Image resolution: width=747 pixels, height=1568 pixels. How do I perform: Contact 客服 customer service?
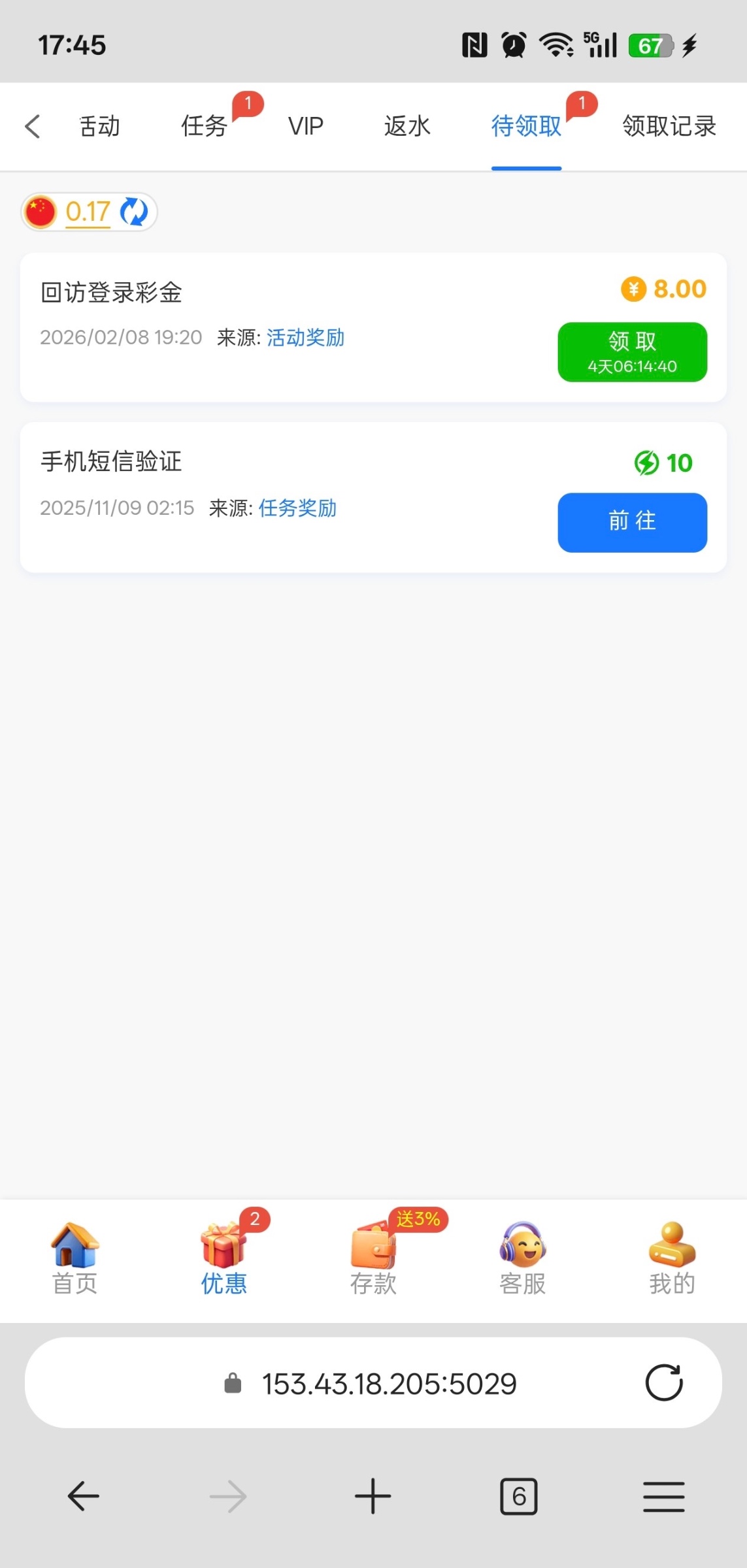pyautogui.click(x=522, y=1259)
